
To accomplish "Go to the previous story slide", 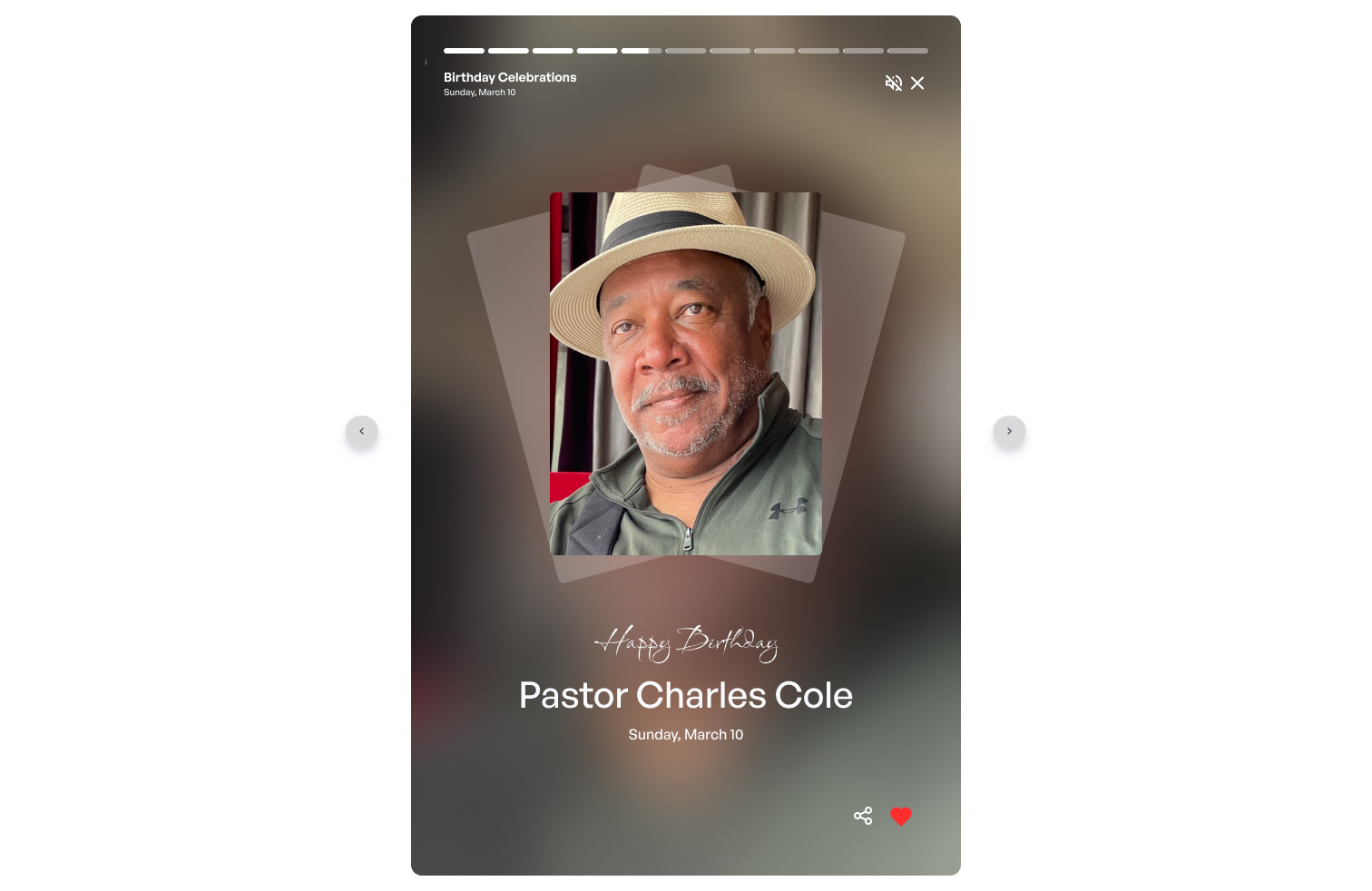I will tap(362, 432).
